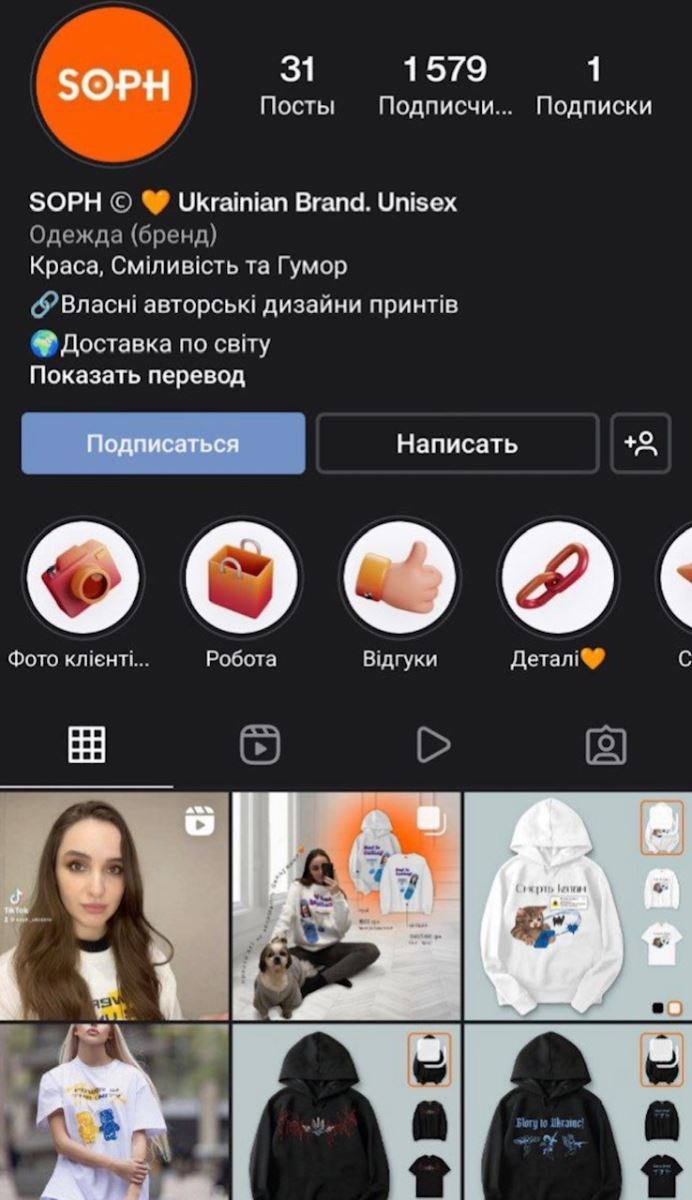View the Подписки following list
692x1200 pixels.
594,86
